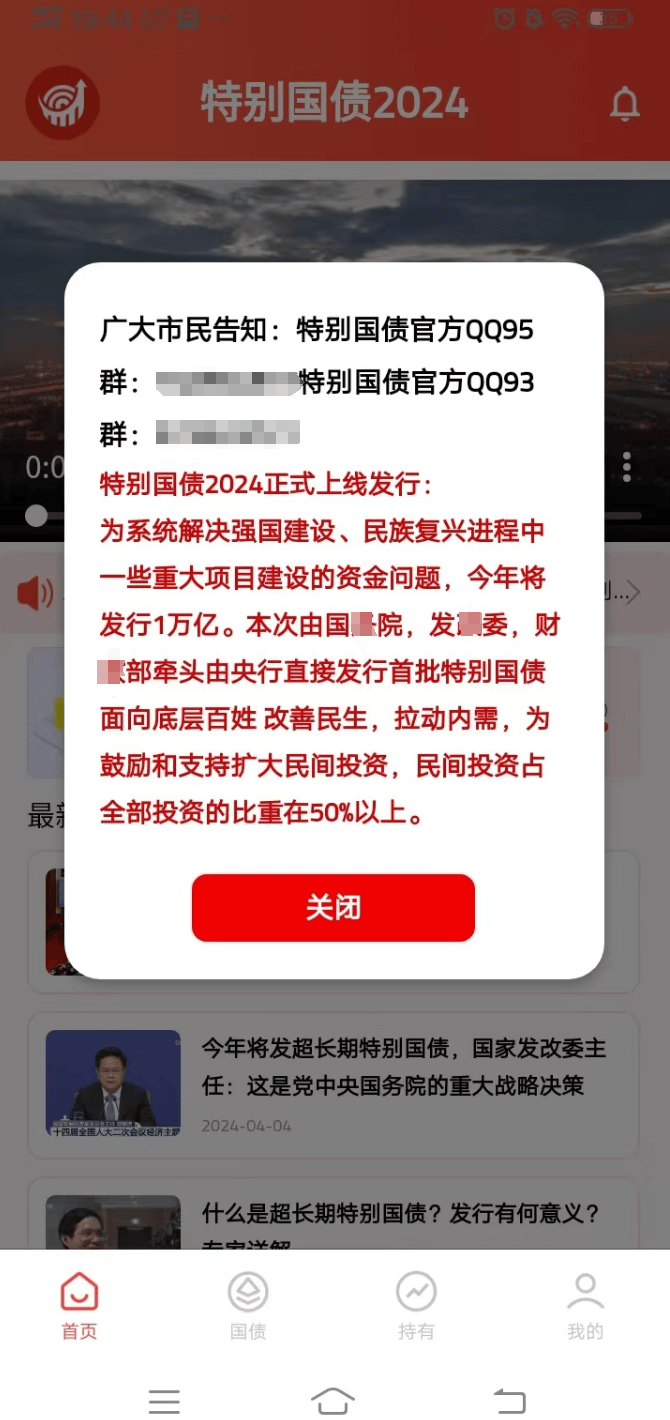Close the announcement dialog with 关闭
This screenshot has height=1420, width=670.
click(x=333, y=907)
